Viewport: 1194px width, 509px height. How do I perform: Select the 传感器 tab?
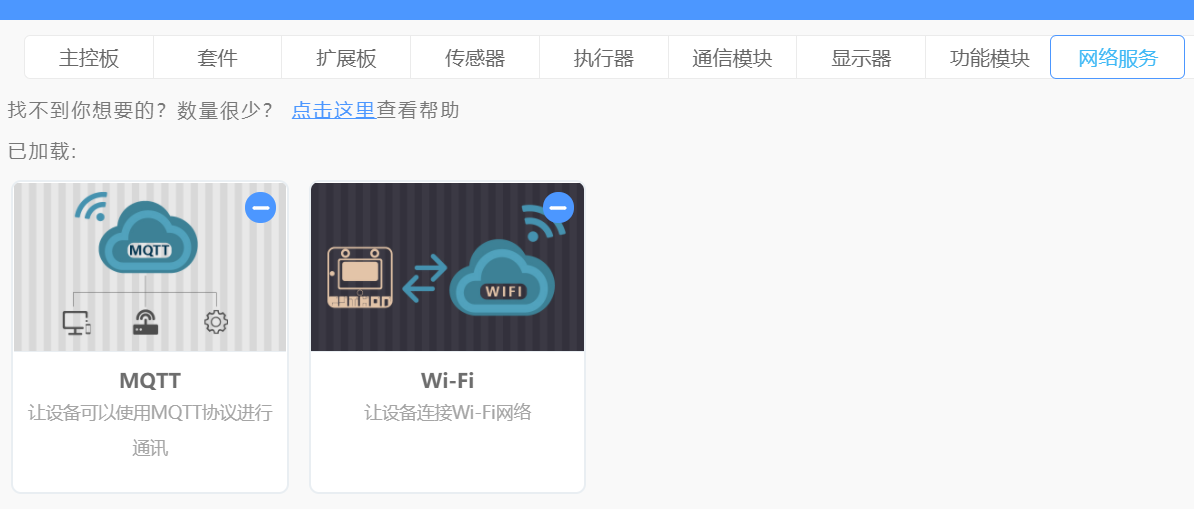point(475,58)
